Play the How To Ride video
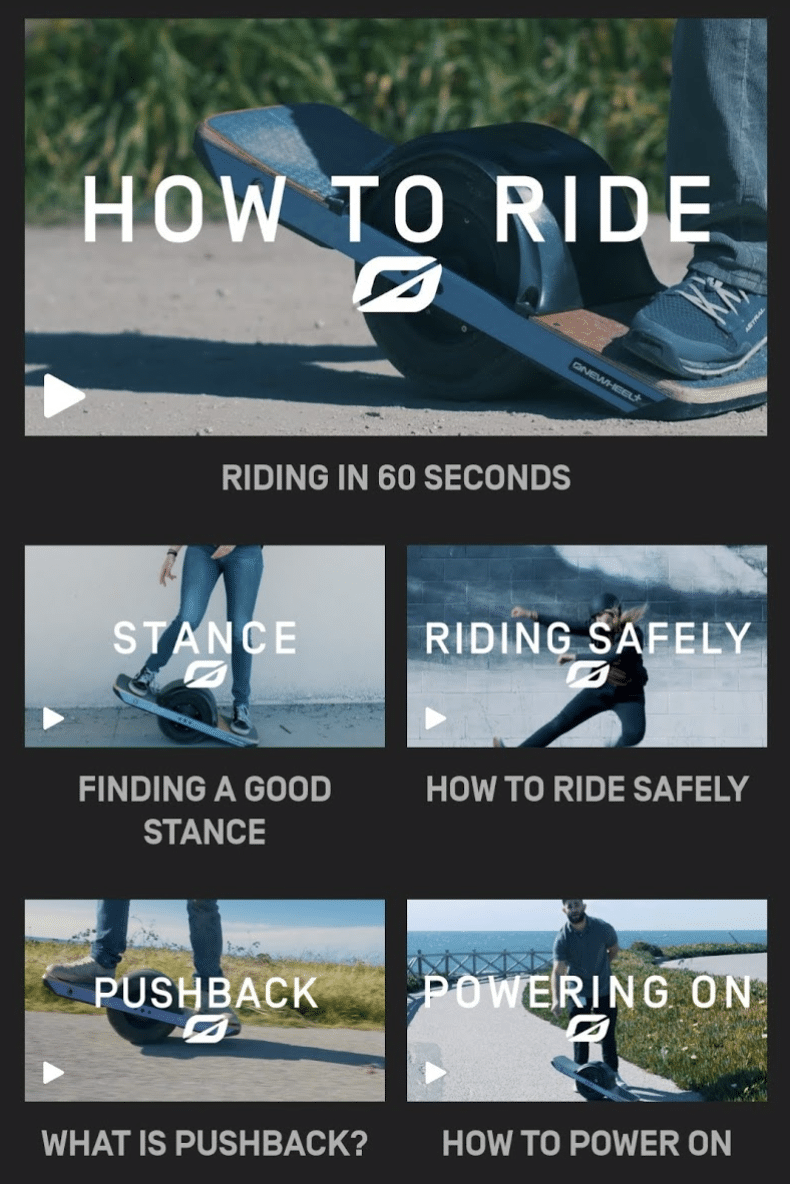 (x=395, y=228)
